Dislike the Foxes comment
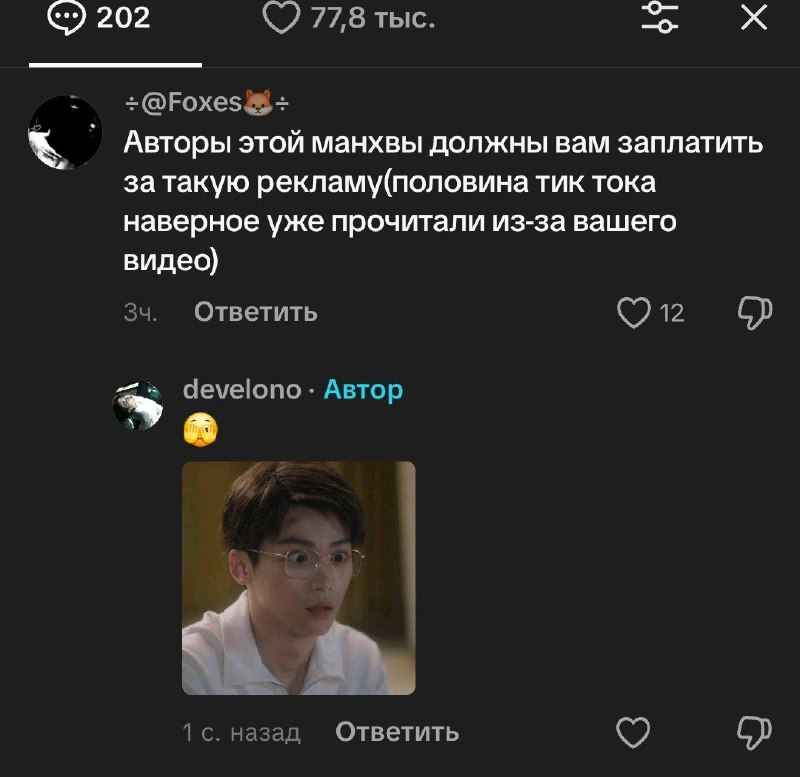Viewport: 800px width, 777px height. point(756,313)
